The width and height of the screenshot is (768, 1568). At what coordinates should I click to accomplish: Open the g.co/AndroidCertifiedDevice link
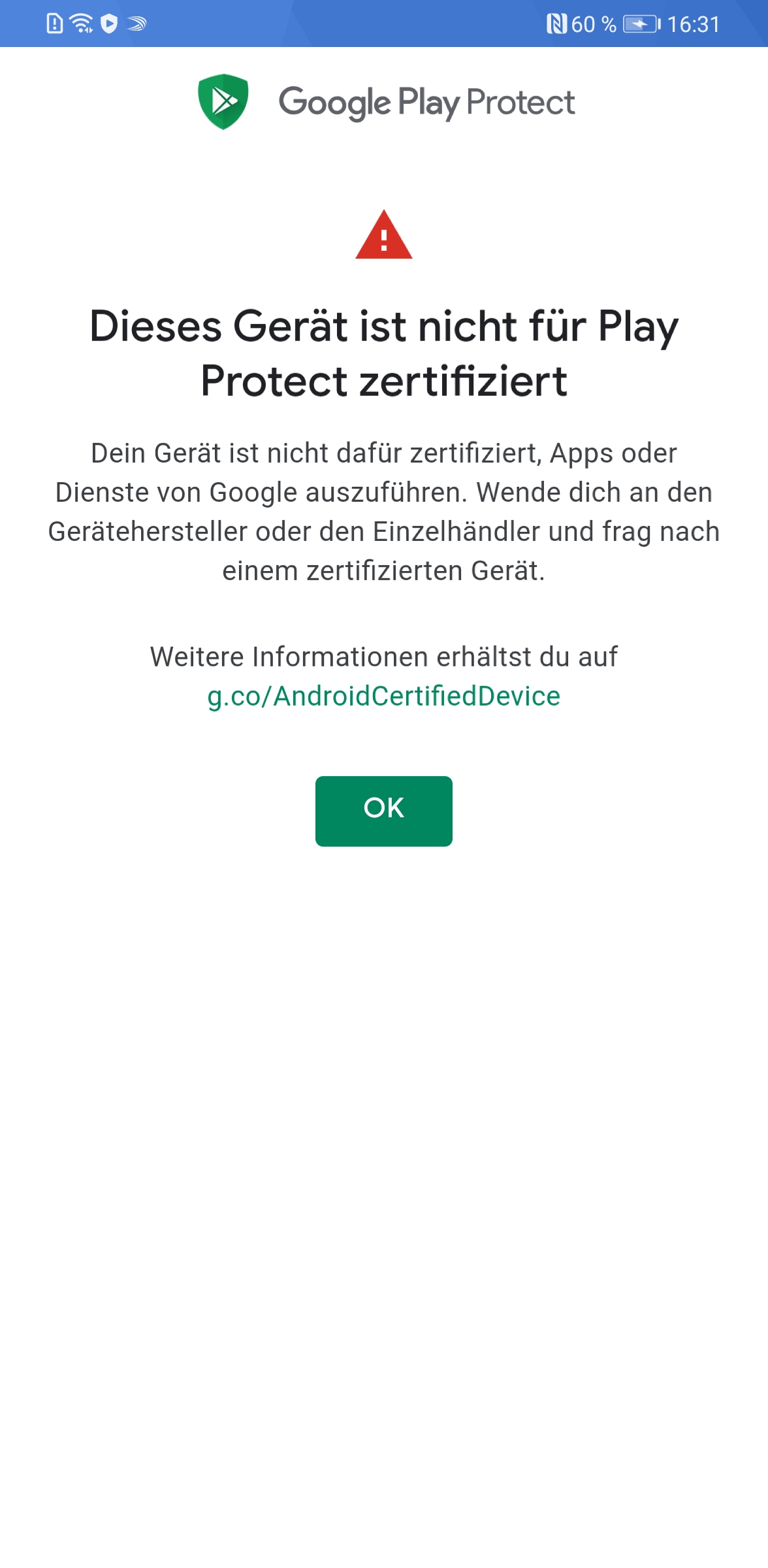coord(384,696)
